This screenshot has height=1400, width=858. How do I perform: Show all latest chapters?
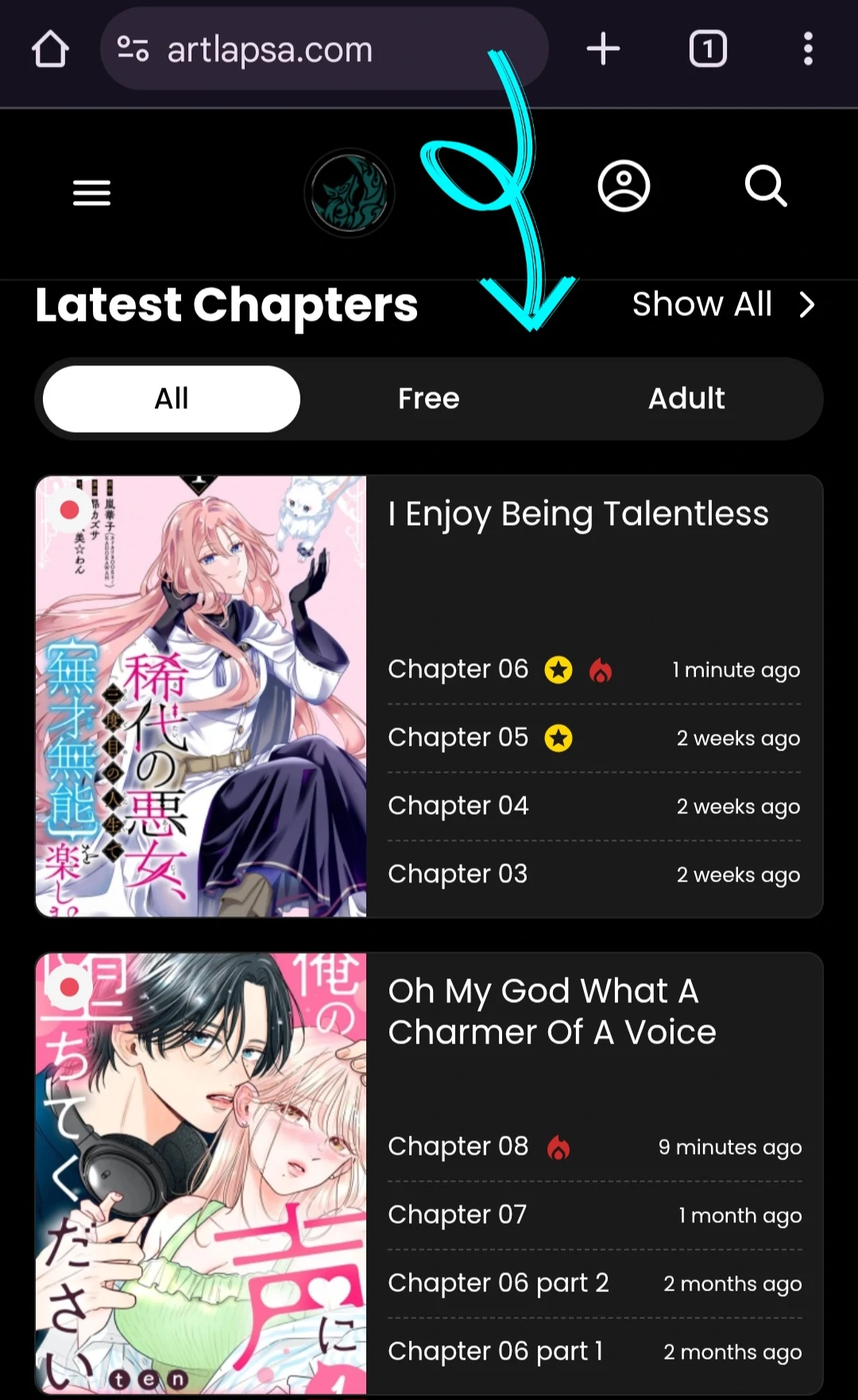(724, 304)
